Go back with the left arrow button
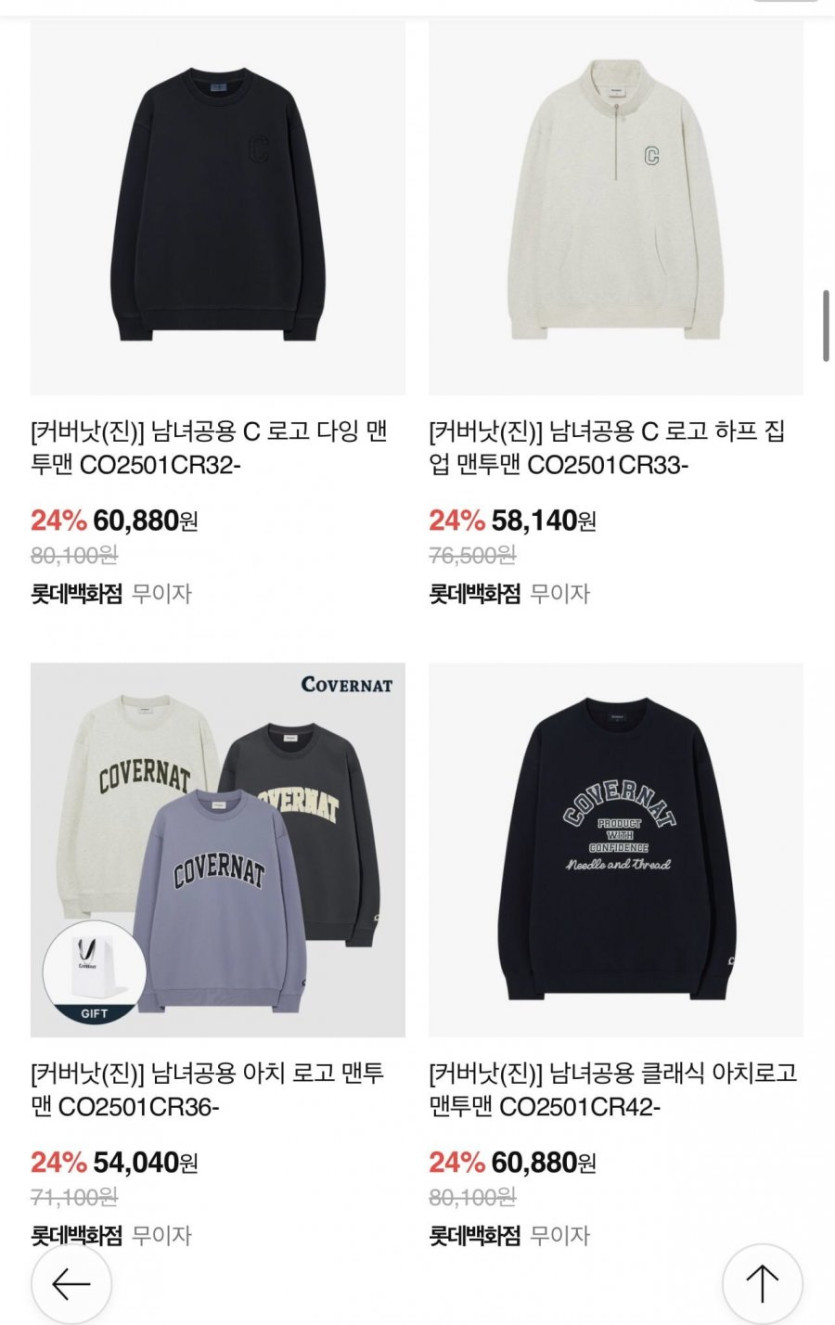Screen dimensions: 835x1325 coord(71,1283)
